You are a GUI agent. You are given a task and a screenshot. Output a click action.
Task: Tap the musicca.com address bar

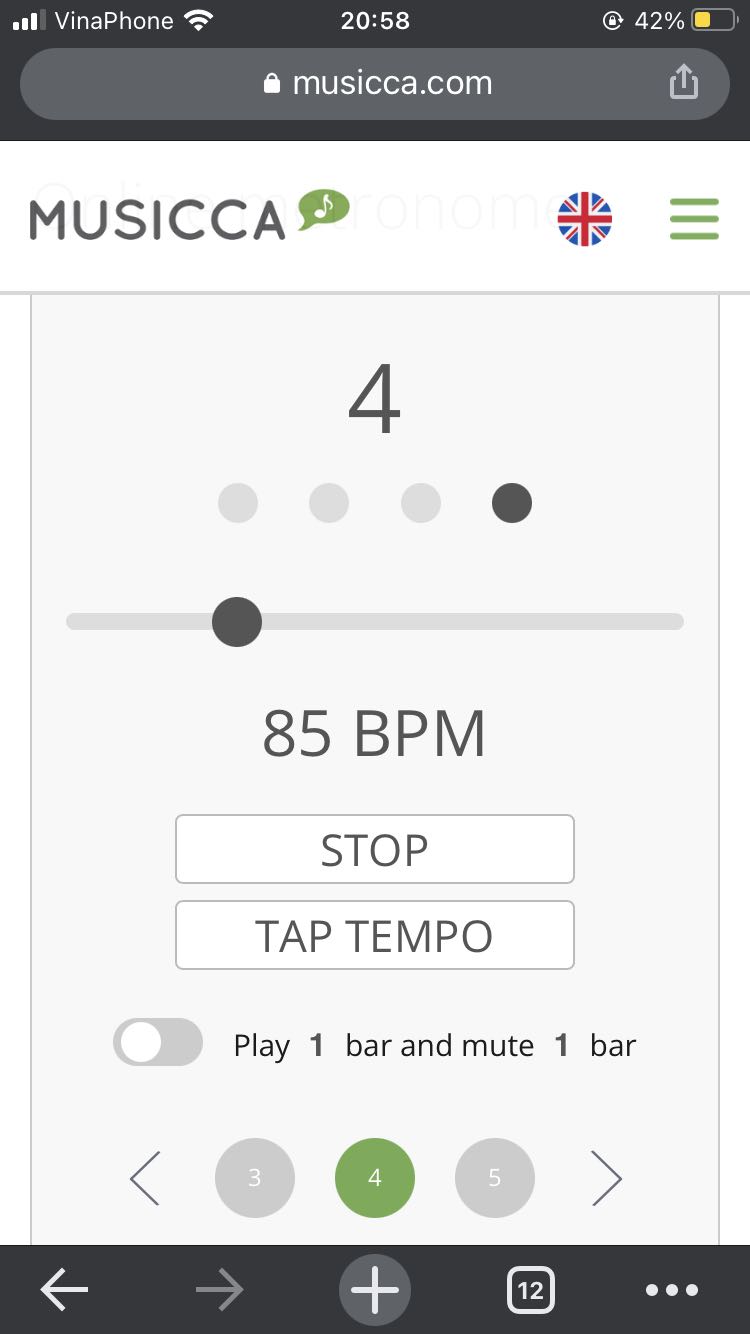point(375,83)
